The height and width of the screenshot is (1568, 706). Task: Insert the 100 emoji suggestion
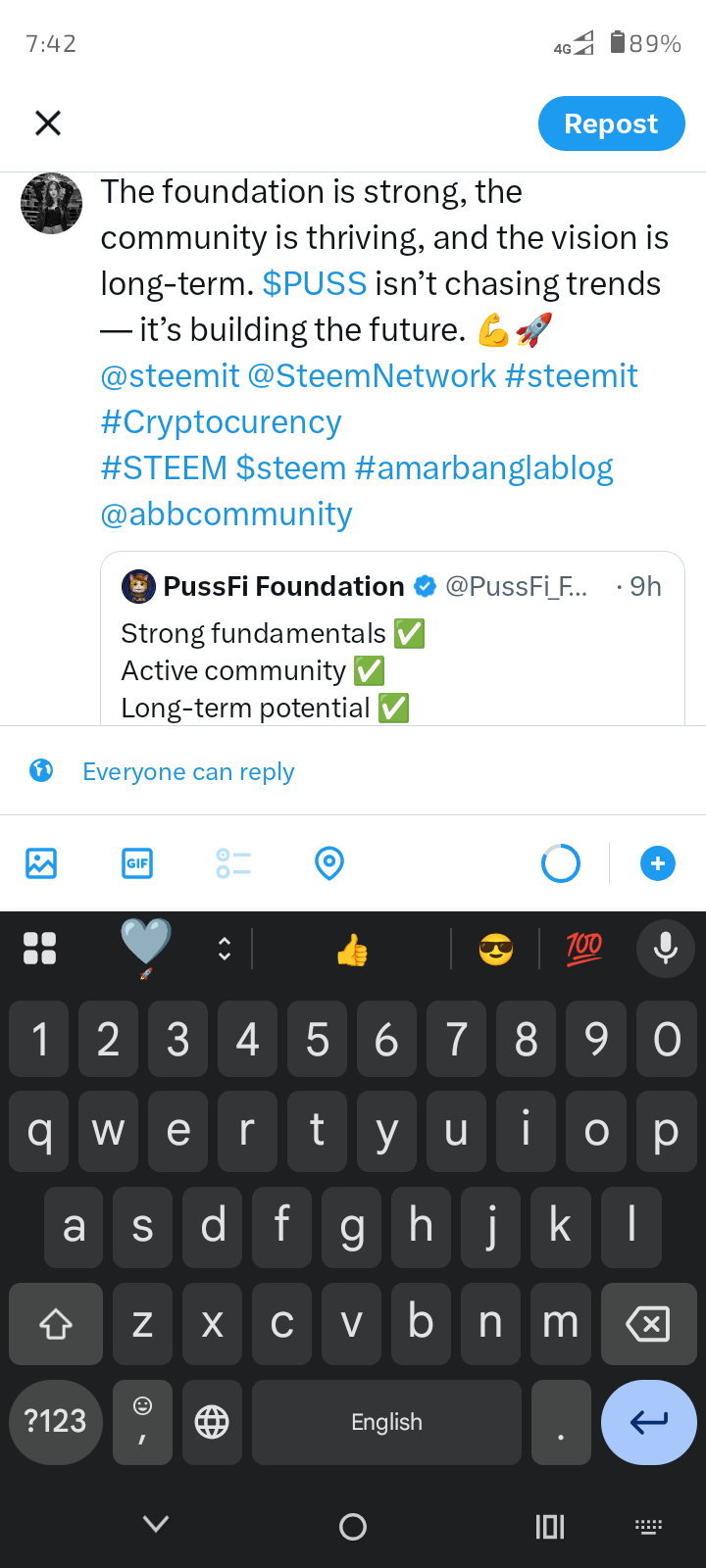pyautogui.click(x=584, y=947)
